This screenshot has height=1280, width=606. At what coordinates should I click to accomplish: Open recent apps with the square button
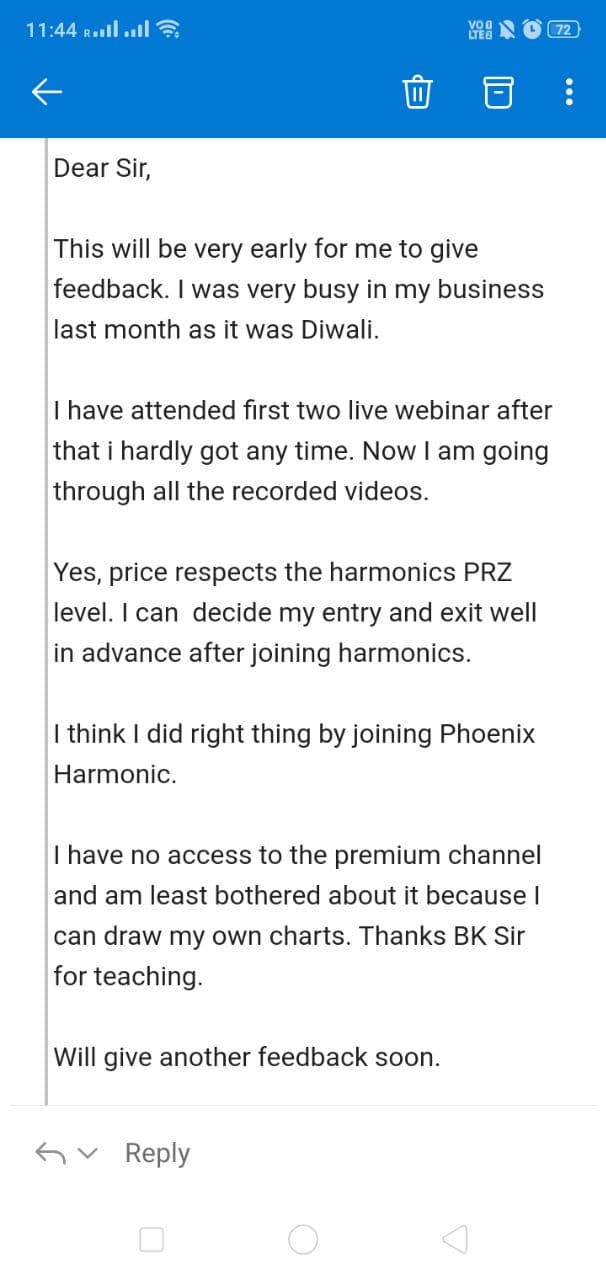[152, 1240]
